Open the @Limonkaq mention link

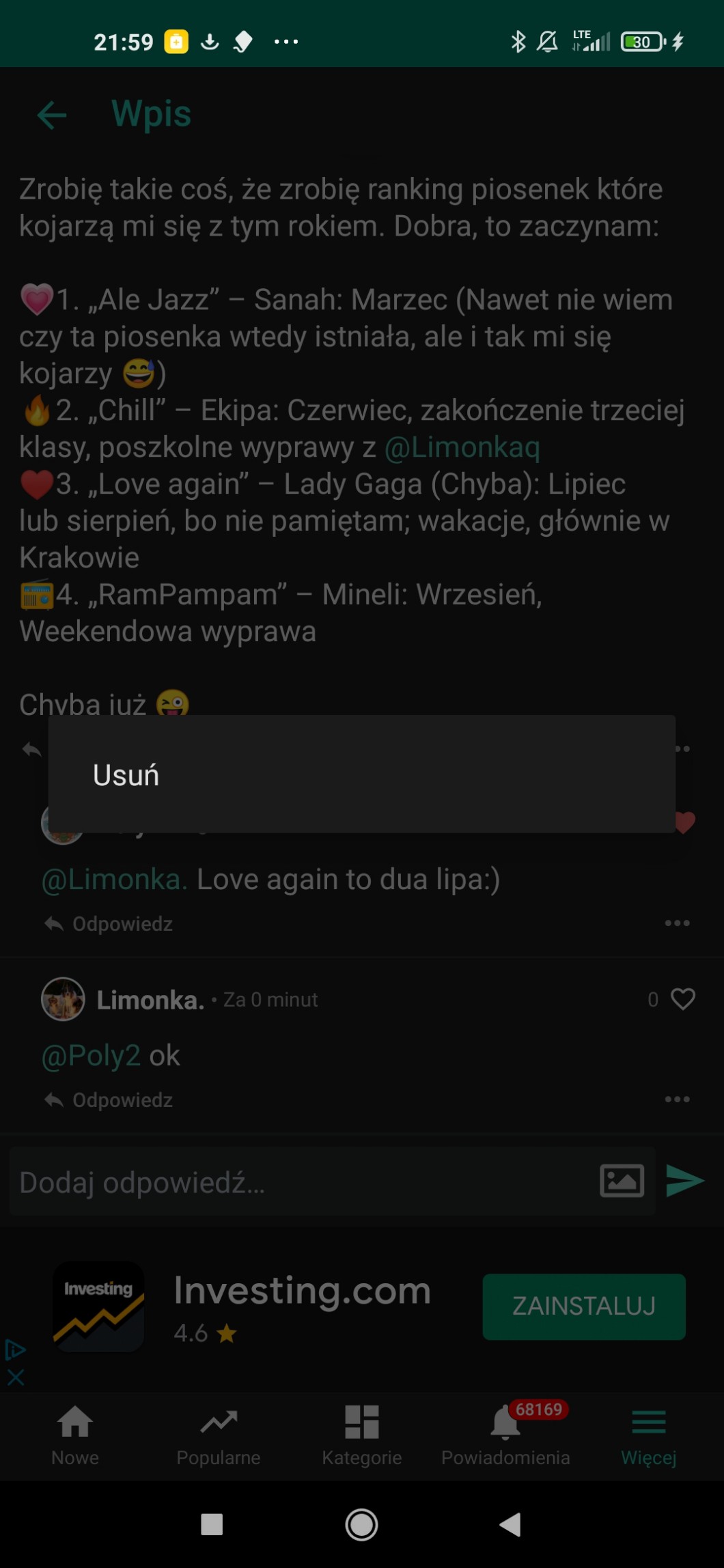[x=462, y=447]
